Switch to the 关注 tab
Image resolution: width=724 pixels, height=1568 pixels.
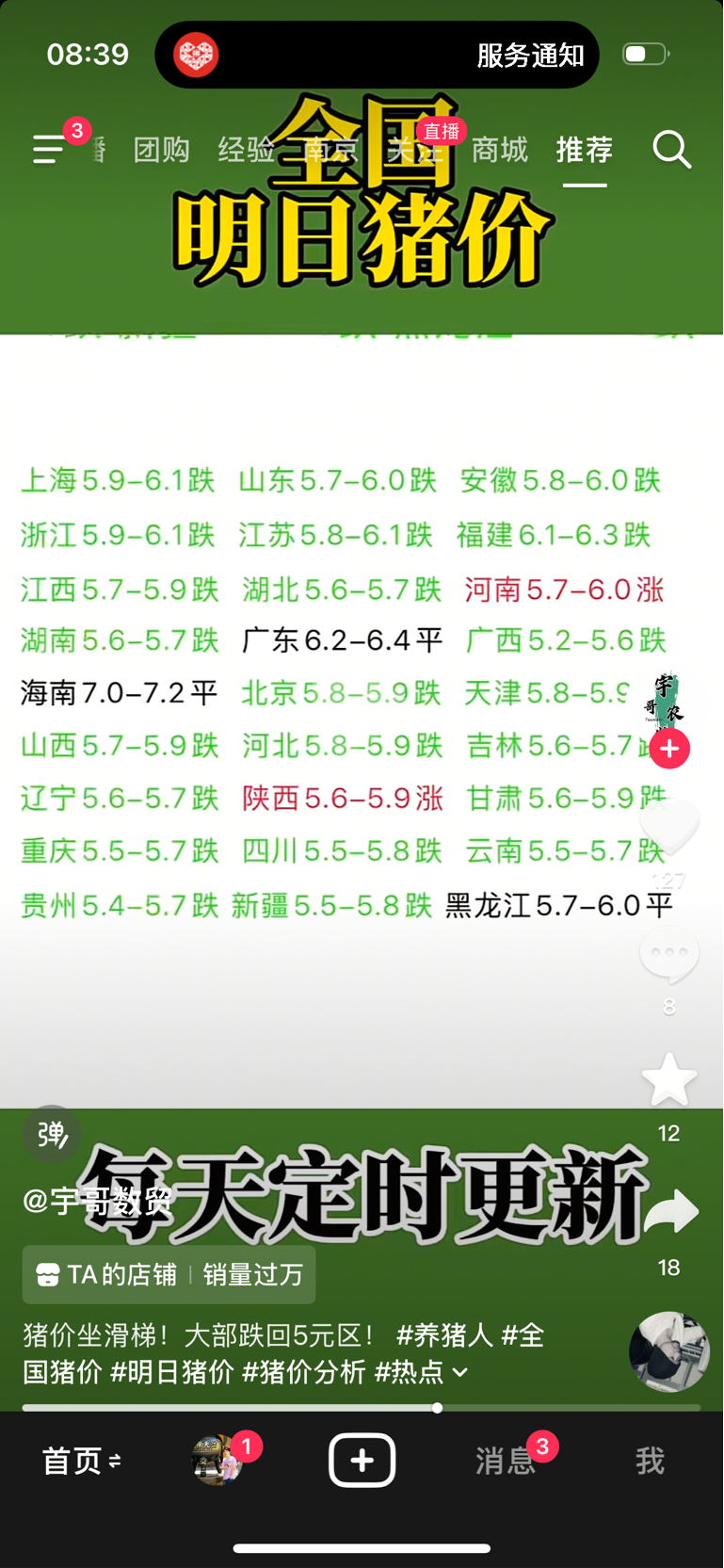pos(414,150)
